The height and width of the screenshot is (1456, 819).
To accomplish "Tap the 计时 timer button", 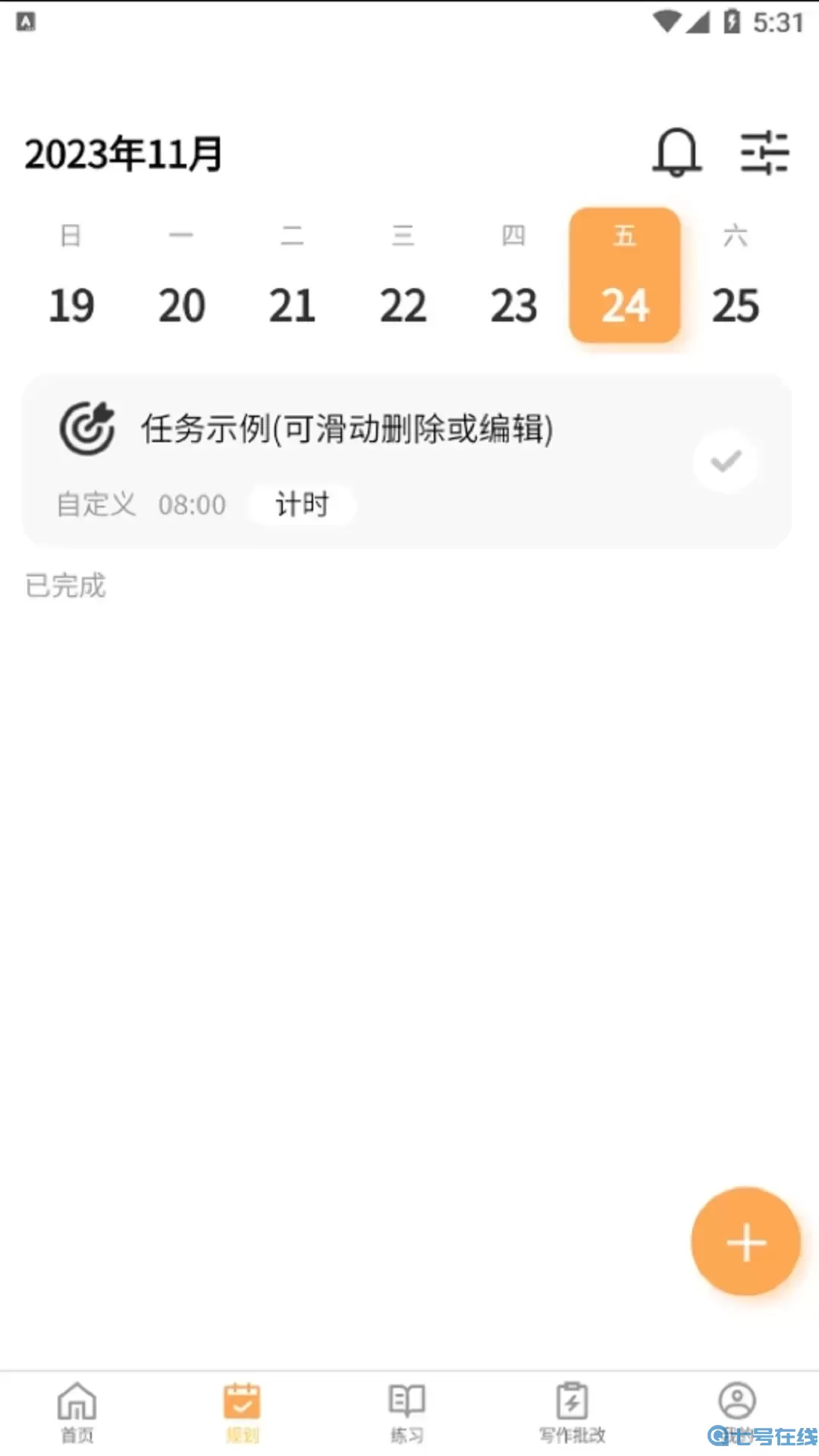I will tap(302, 504).
